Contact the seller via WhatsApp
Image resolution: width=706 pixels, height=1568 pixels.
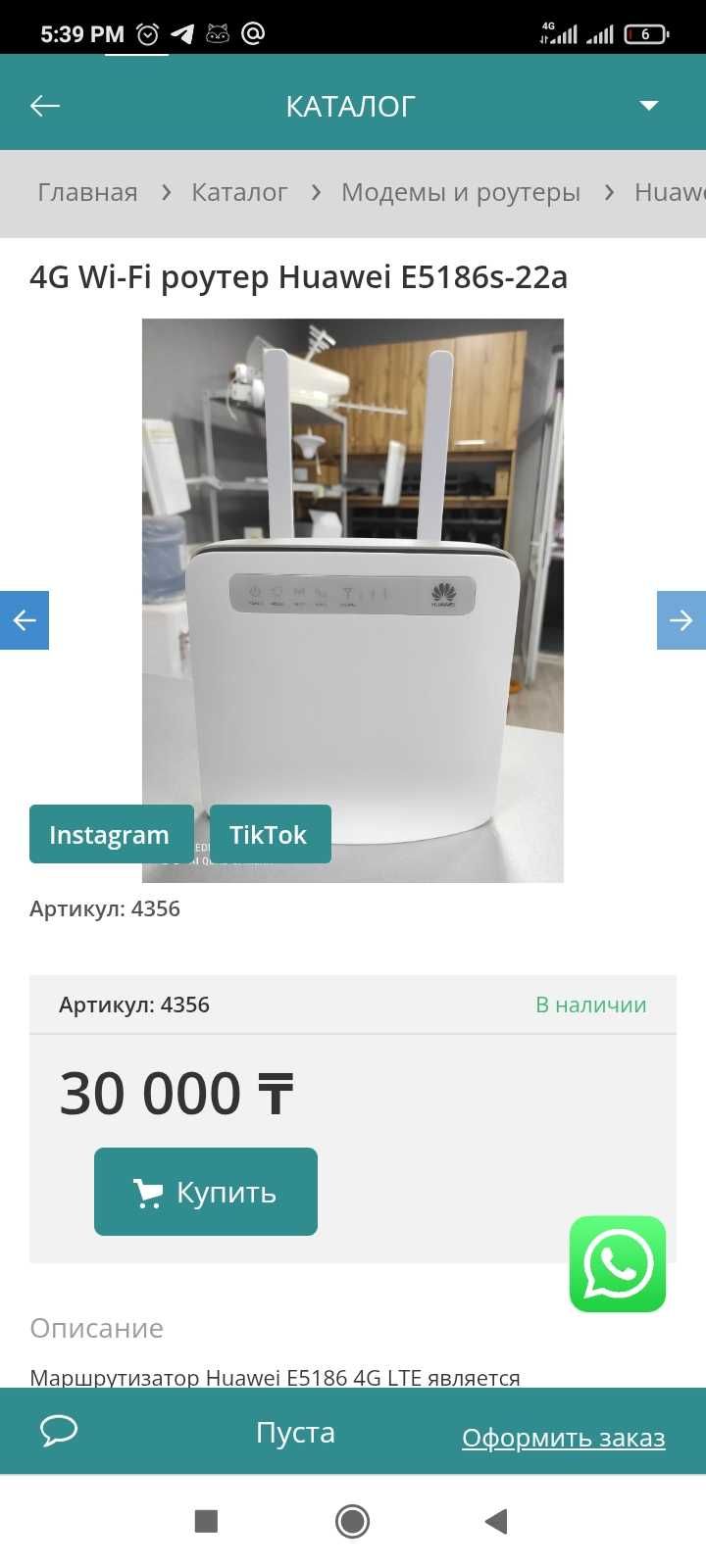pos(618,1264)
